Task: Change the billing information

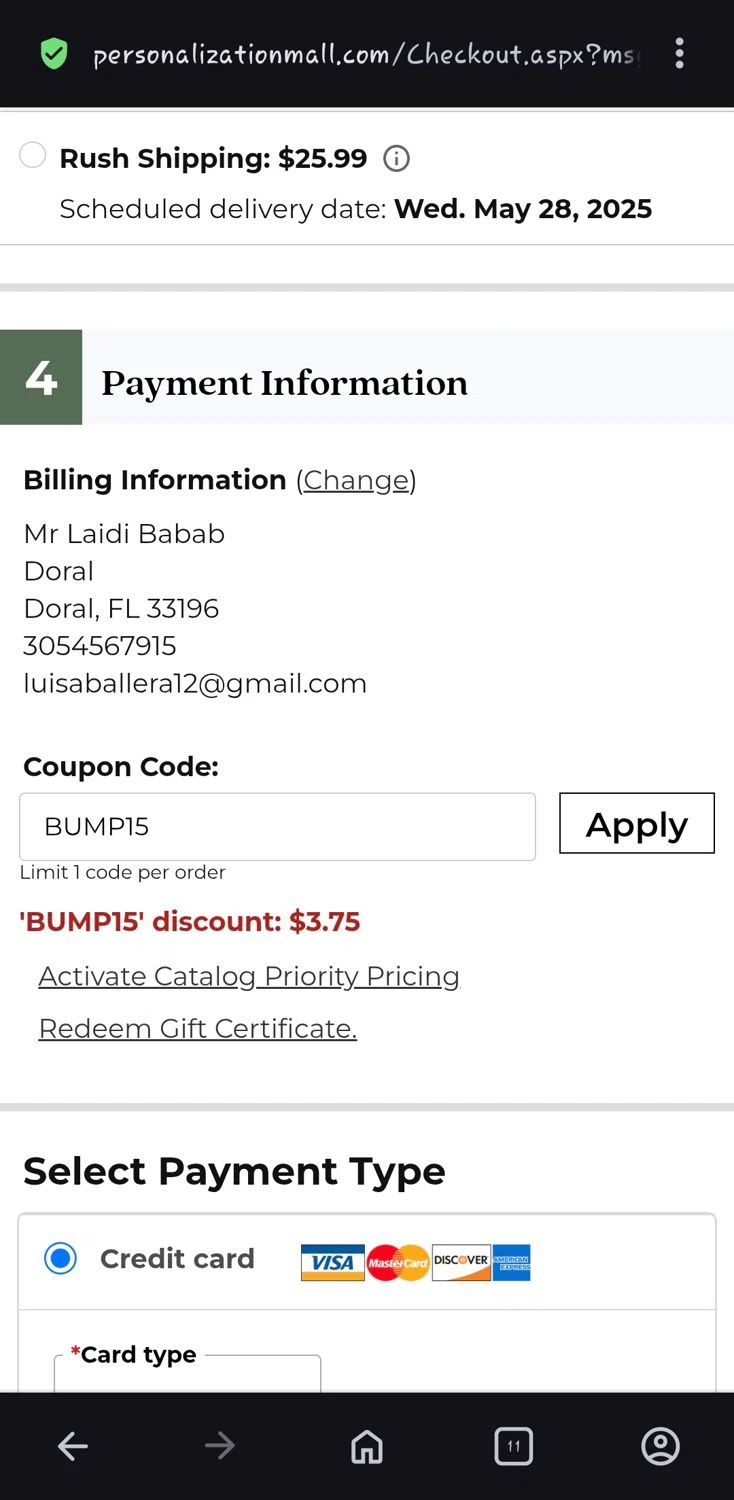Action: coord(356,481)
